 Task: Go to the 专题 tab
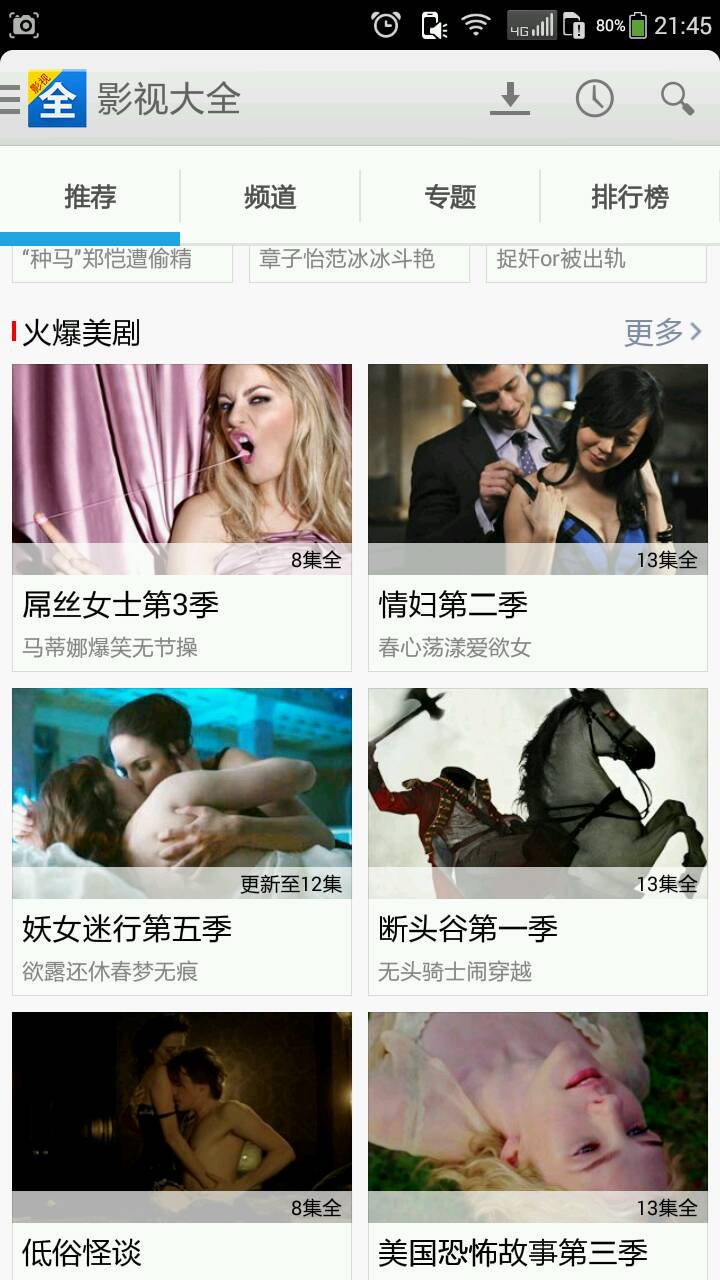[x=450, y=197]
